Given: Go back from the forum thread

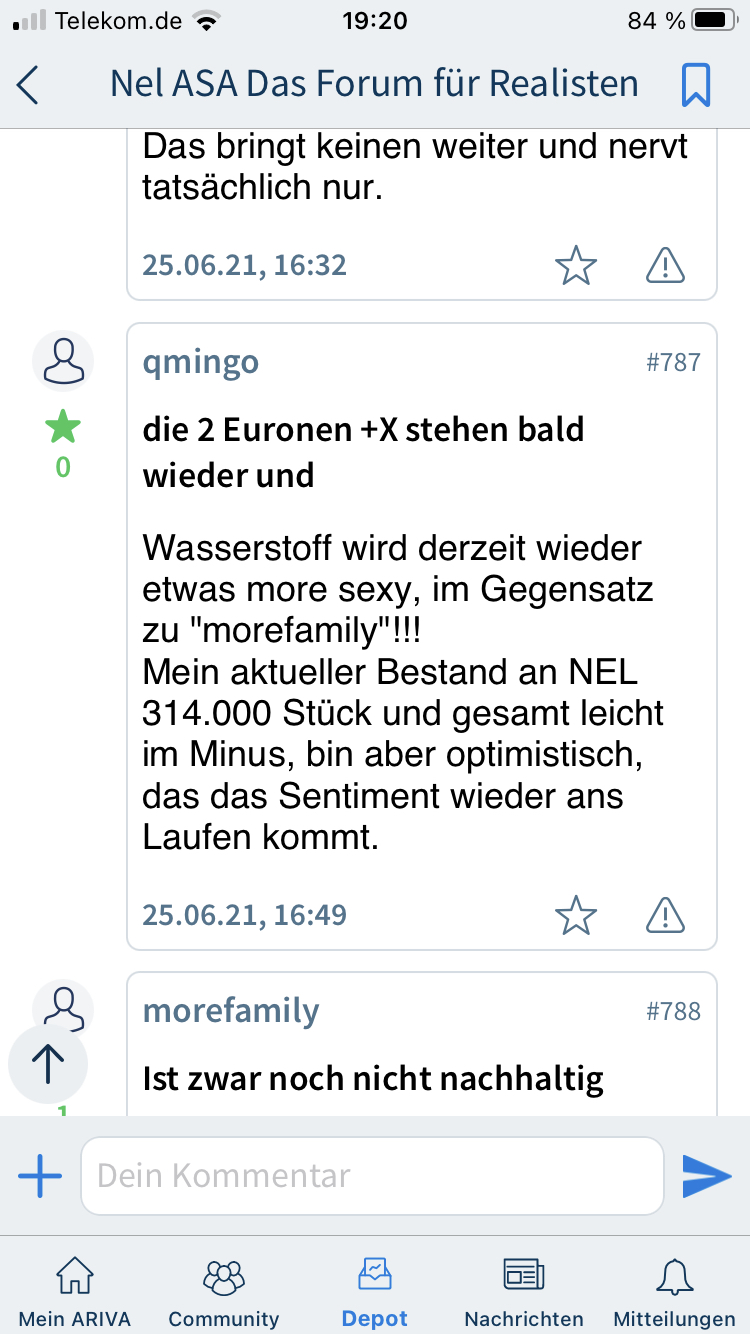Looking at the screenshot, I should point(28,85).
